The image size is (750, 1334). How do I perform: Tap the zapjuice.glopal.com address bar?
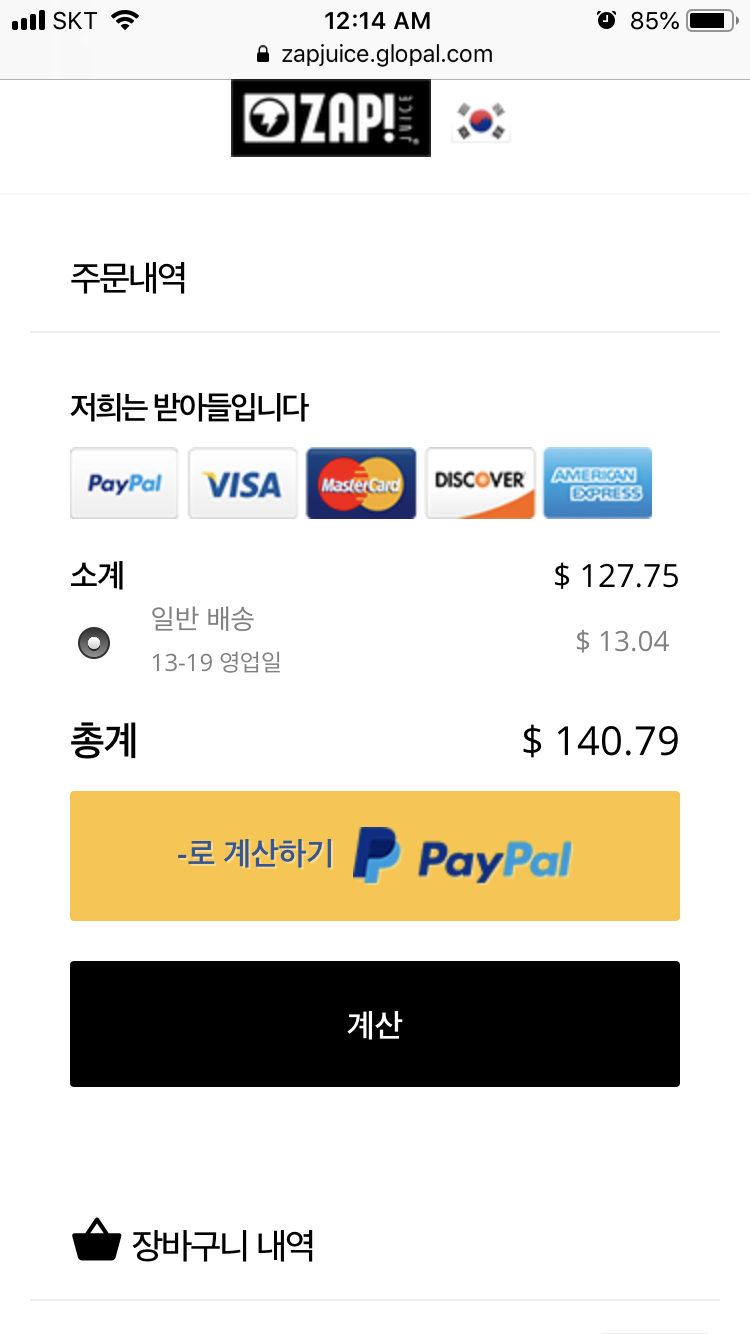click(x=375, y=54)
